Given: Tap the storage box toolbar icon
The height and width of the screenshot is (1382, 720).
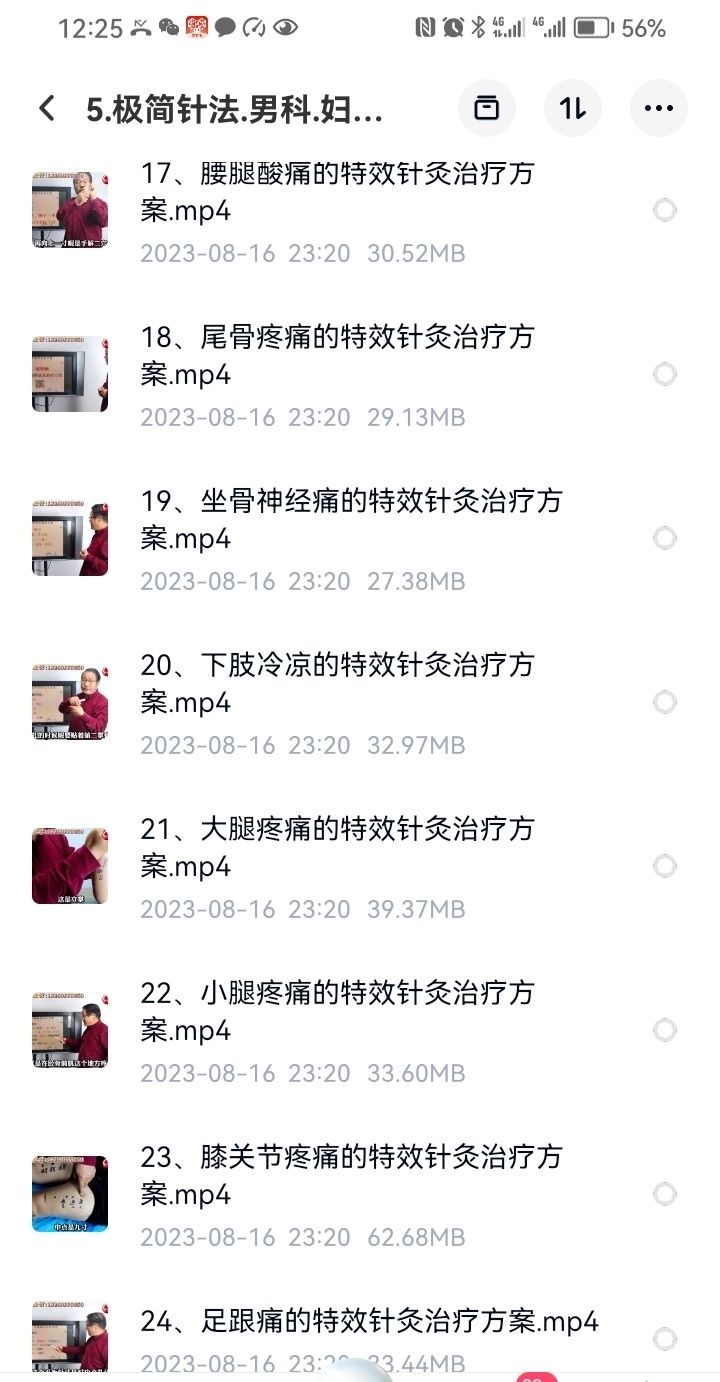Looking at the screenshot, I should pos(486,108).
